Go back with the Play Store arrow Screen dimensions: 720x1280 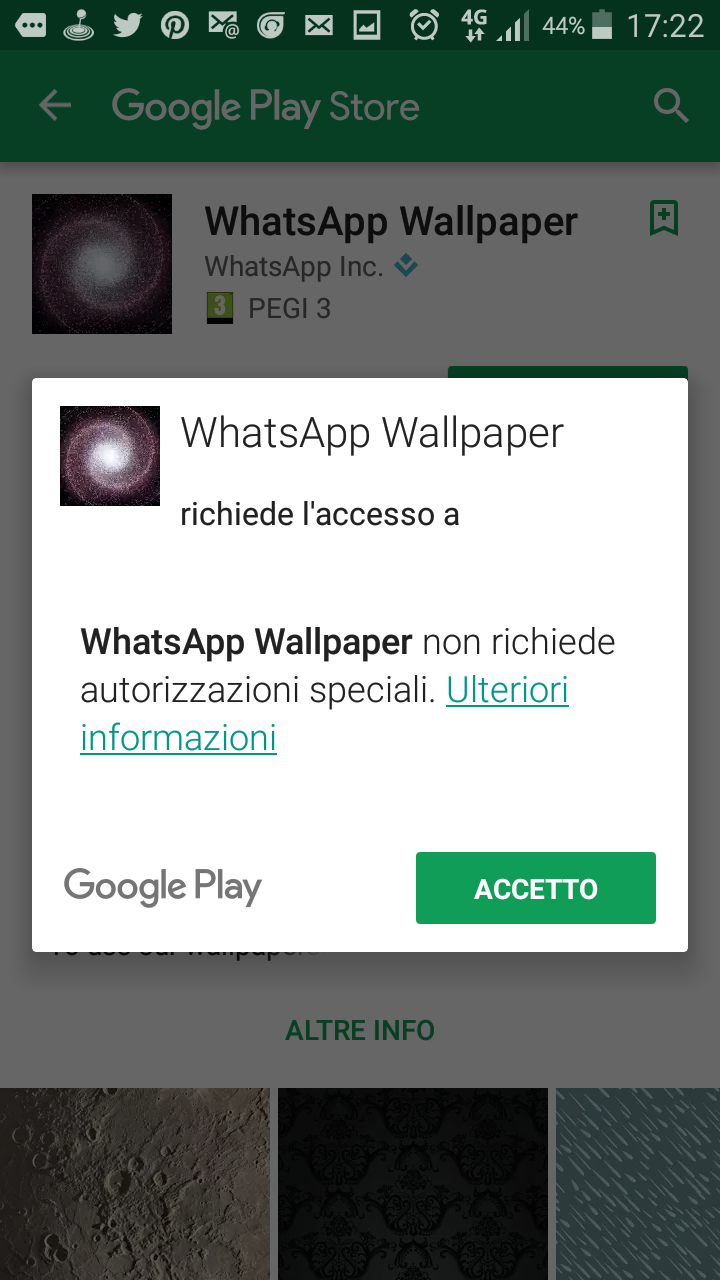[55, 106]
